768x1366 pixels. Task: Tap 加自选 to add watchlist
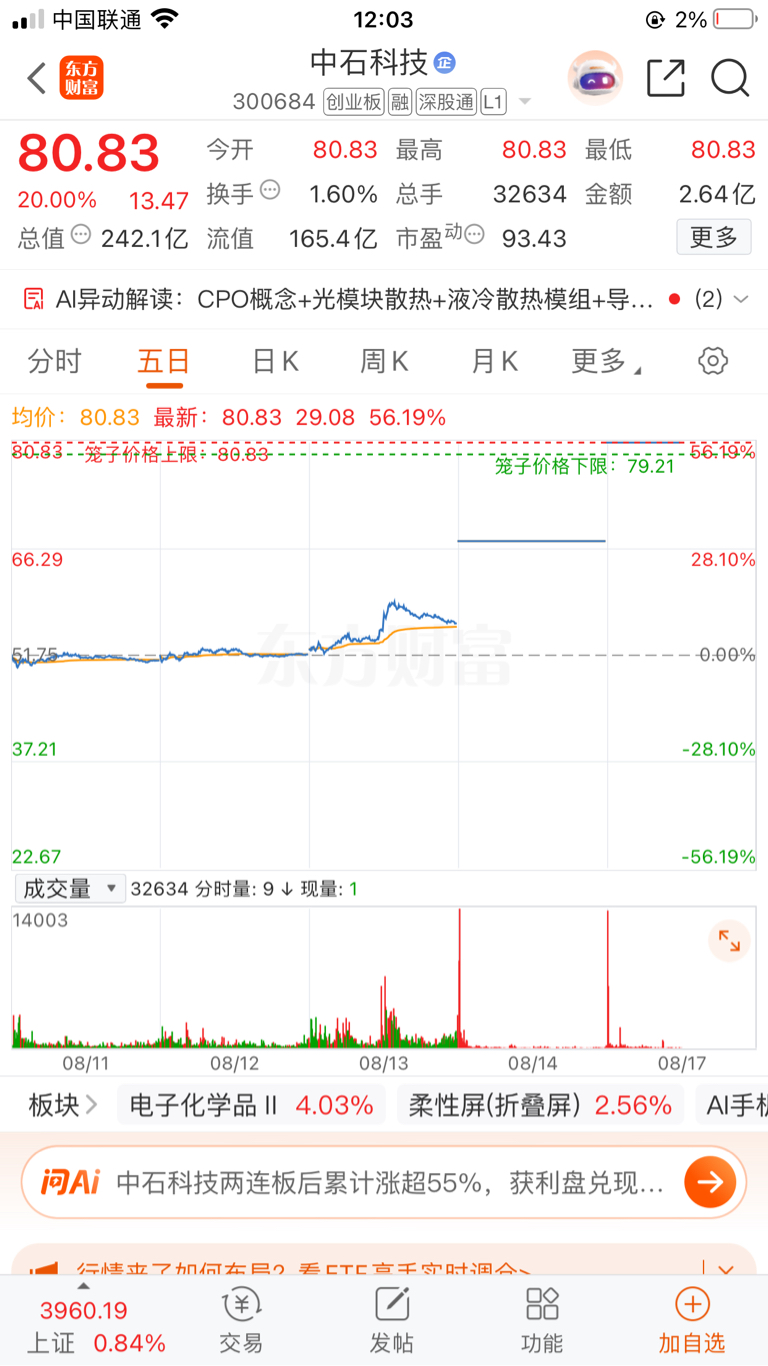coord(692,1321)
